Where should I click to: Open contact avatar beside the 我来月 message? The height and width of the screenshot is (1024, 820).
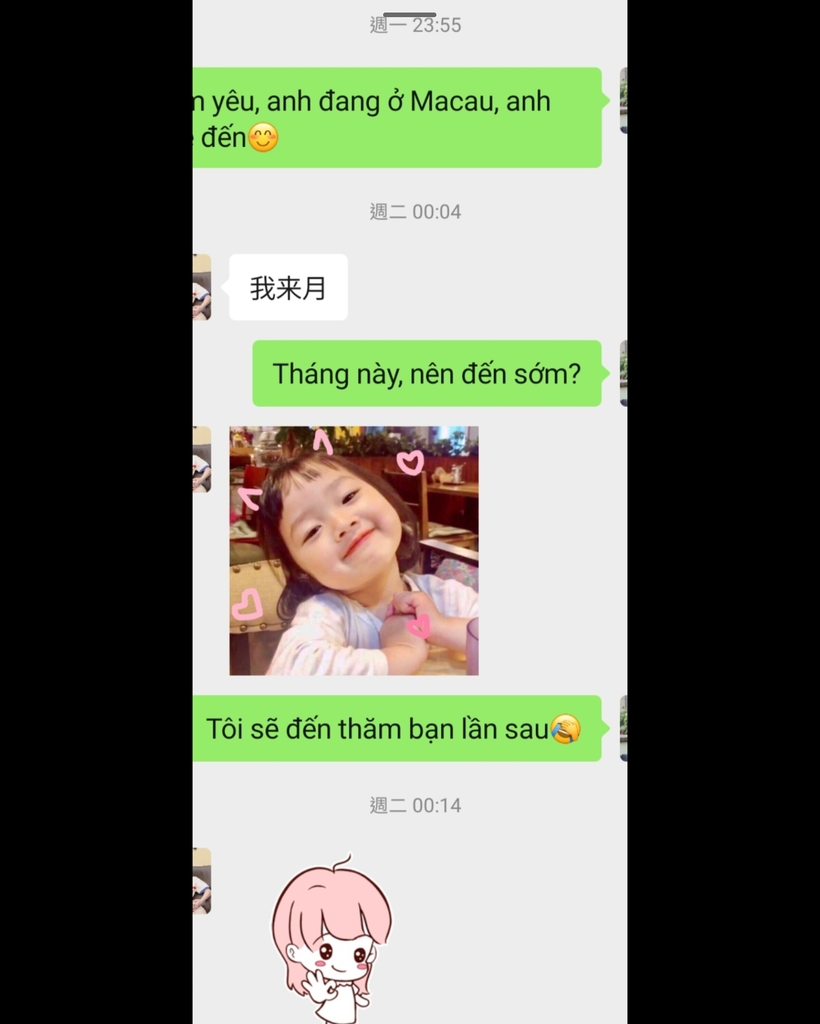click(202, 287)
